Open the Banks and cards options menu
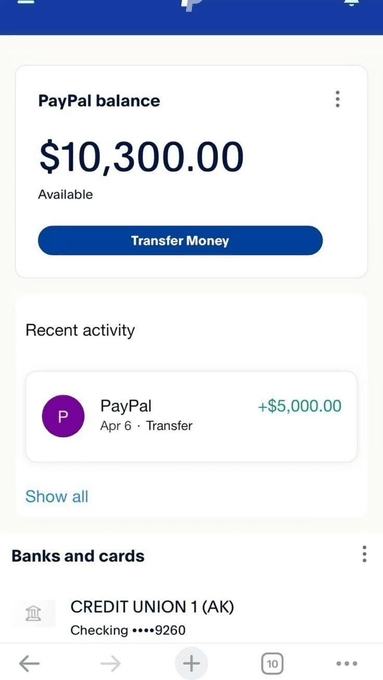The height and width of the screenshot is (680, 383). [364, 554]
